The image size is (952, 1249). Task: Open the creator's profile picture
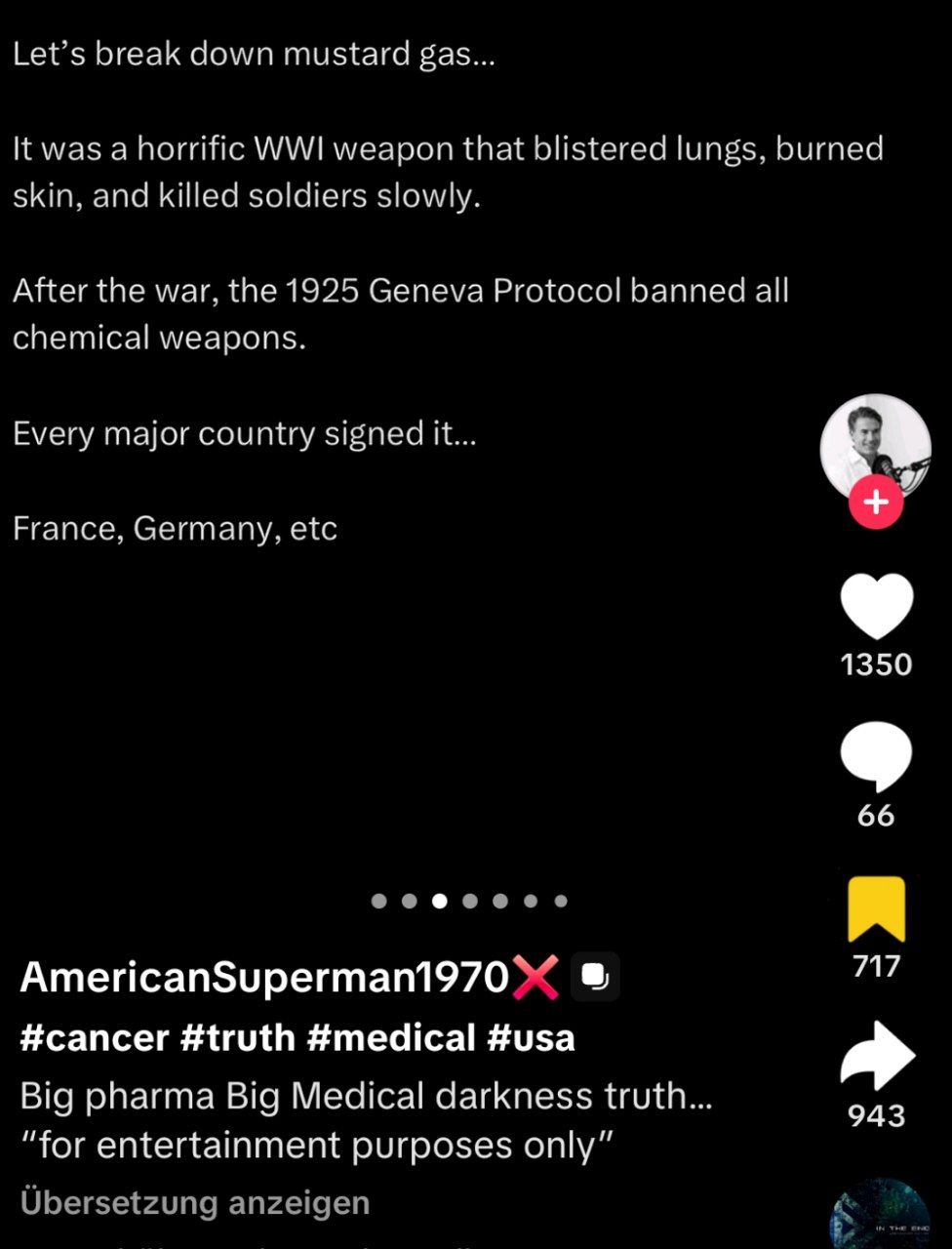click(x=875, y=445)
